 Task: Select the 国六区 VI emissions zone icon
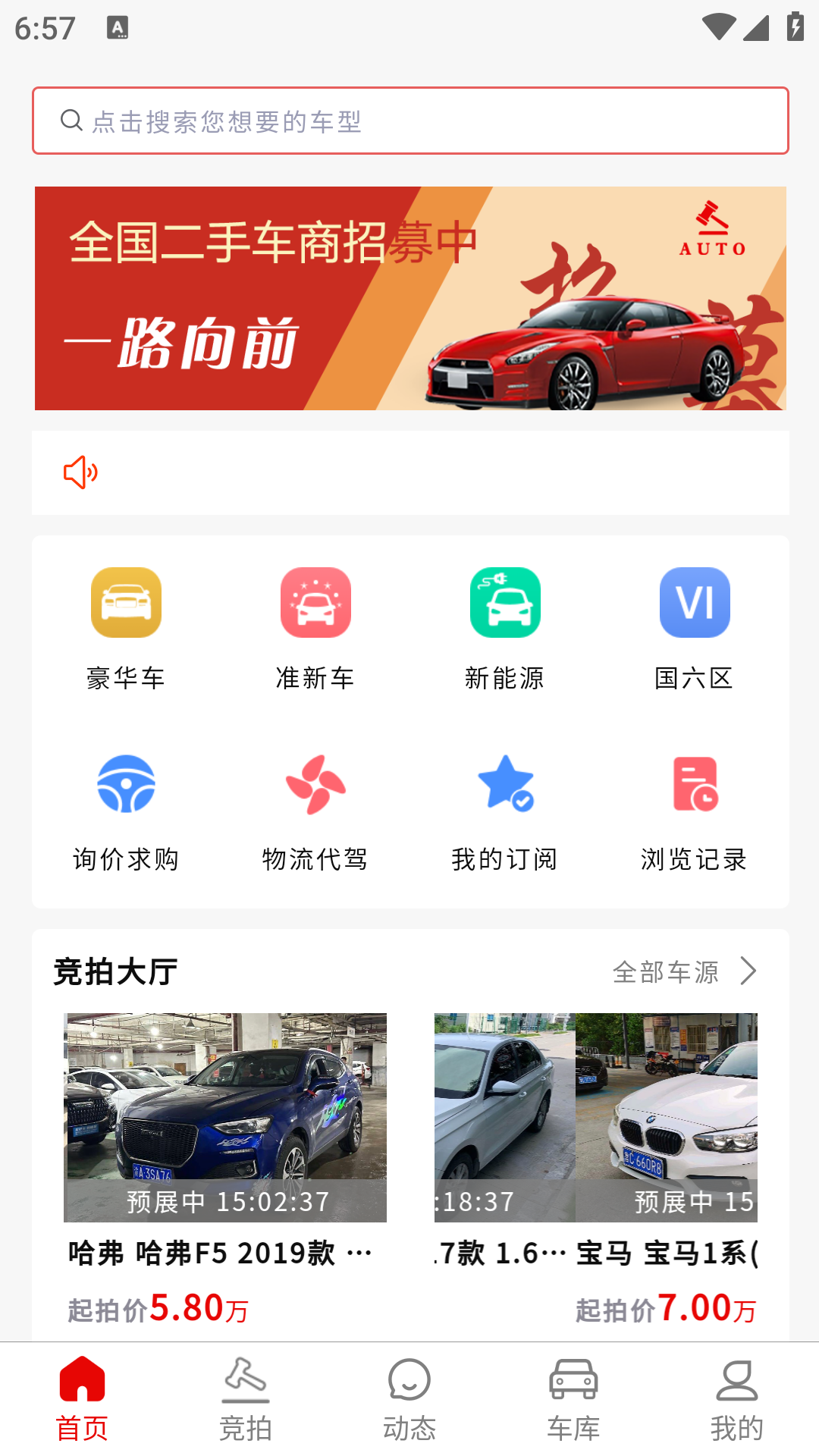click(694, 602)
